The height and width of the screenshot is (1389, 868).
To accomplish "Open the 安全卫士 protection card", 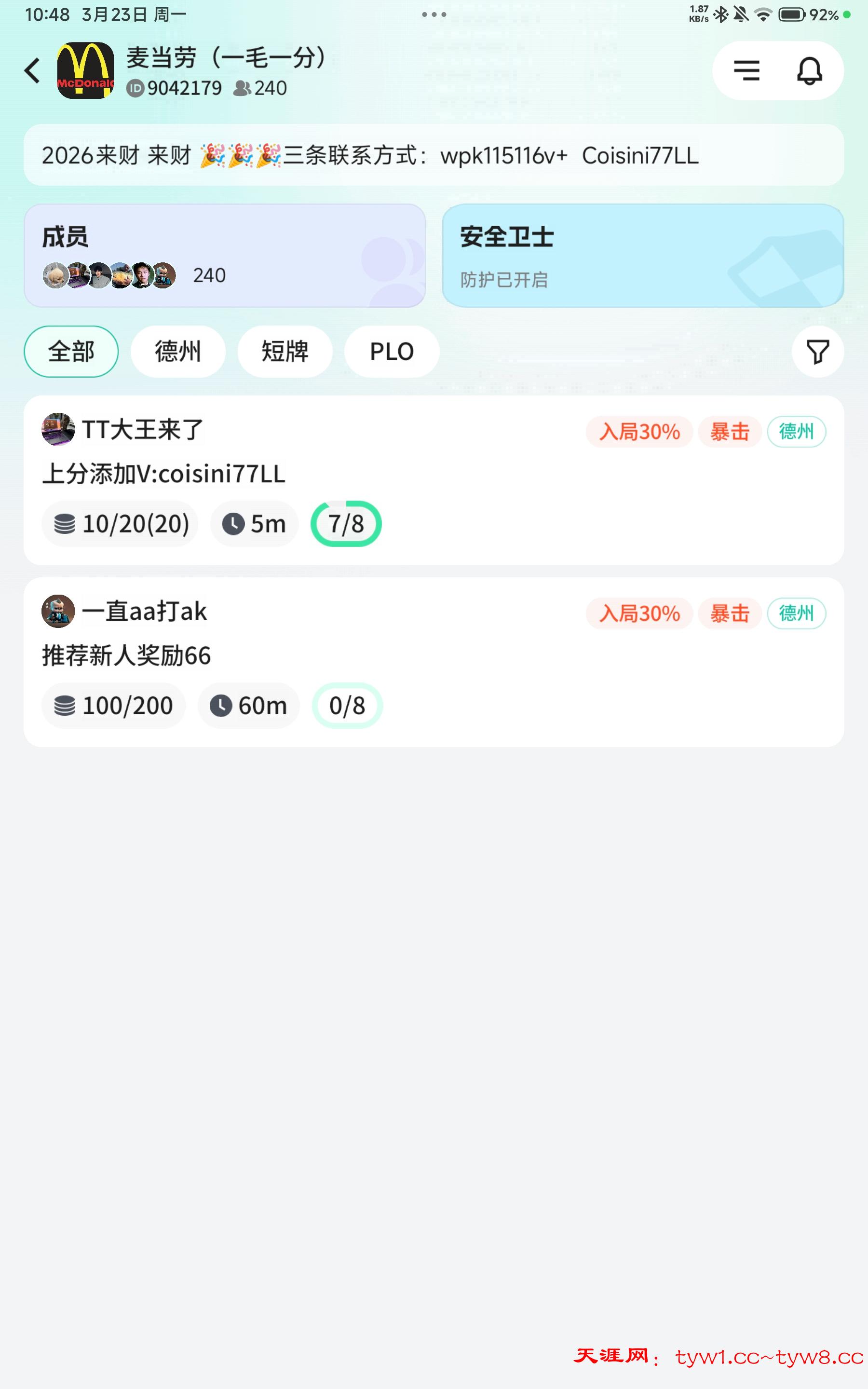I will 642,256.
